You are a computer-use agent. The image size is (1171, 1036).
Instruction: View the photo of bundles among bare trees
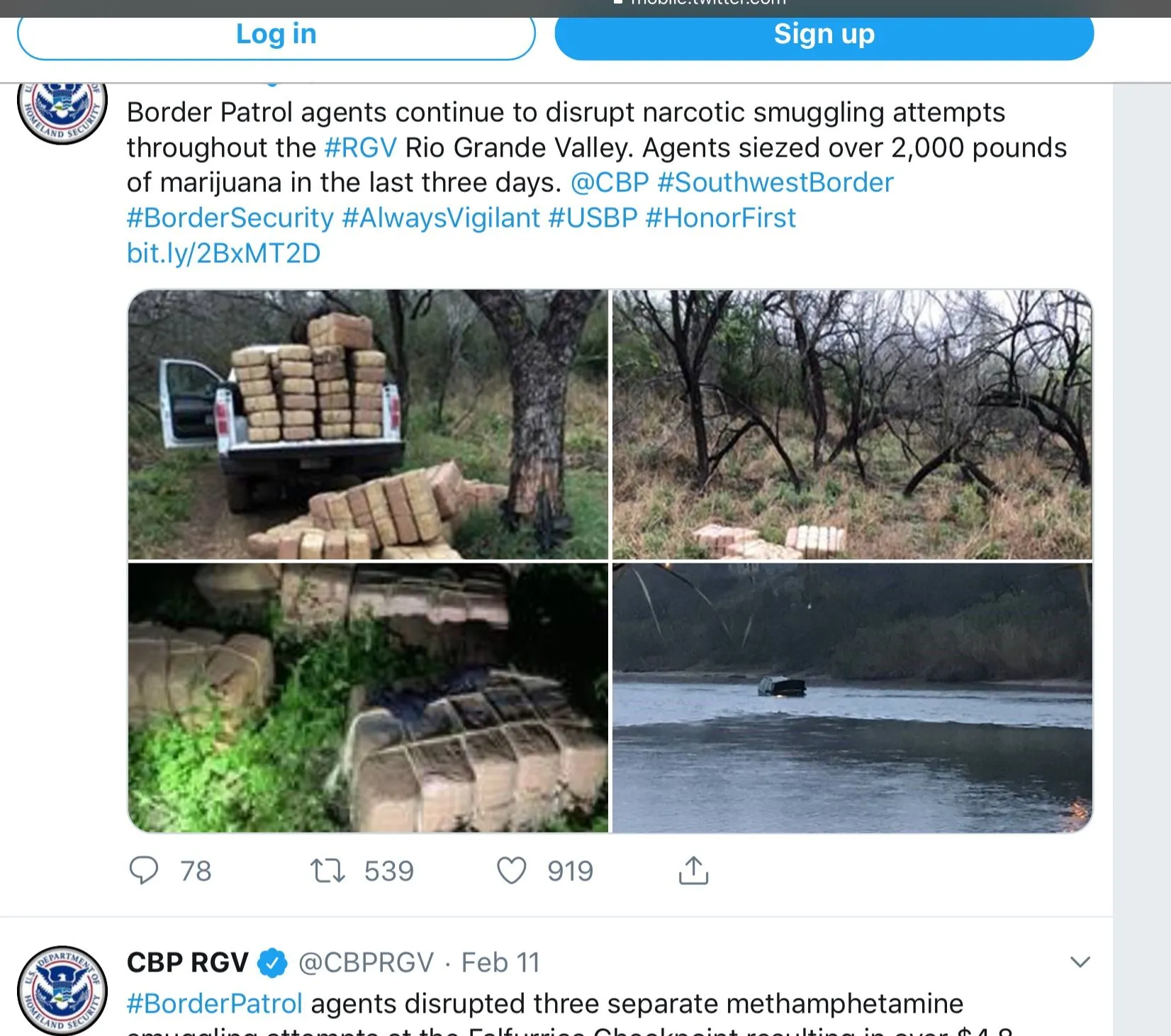pyautogui.click(x=851, y=424)
